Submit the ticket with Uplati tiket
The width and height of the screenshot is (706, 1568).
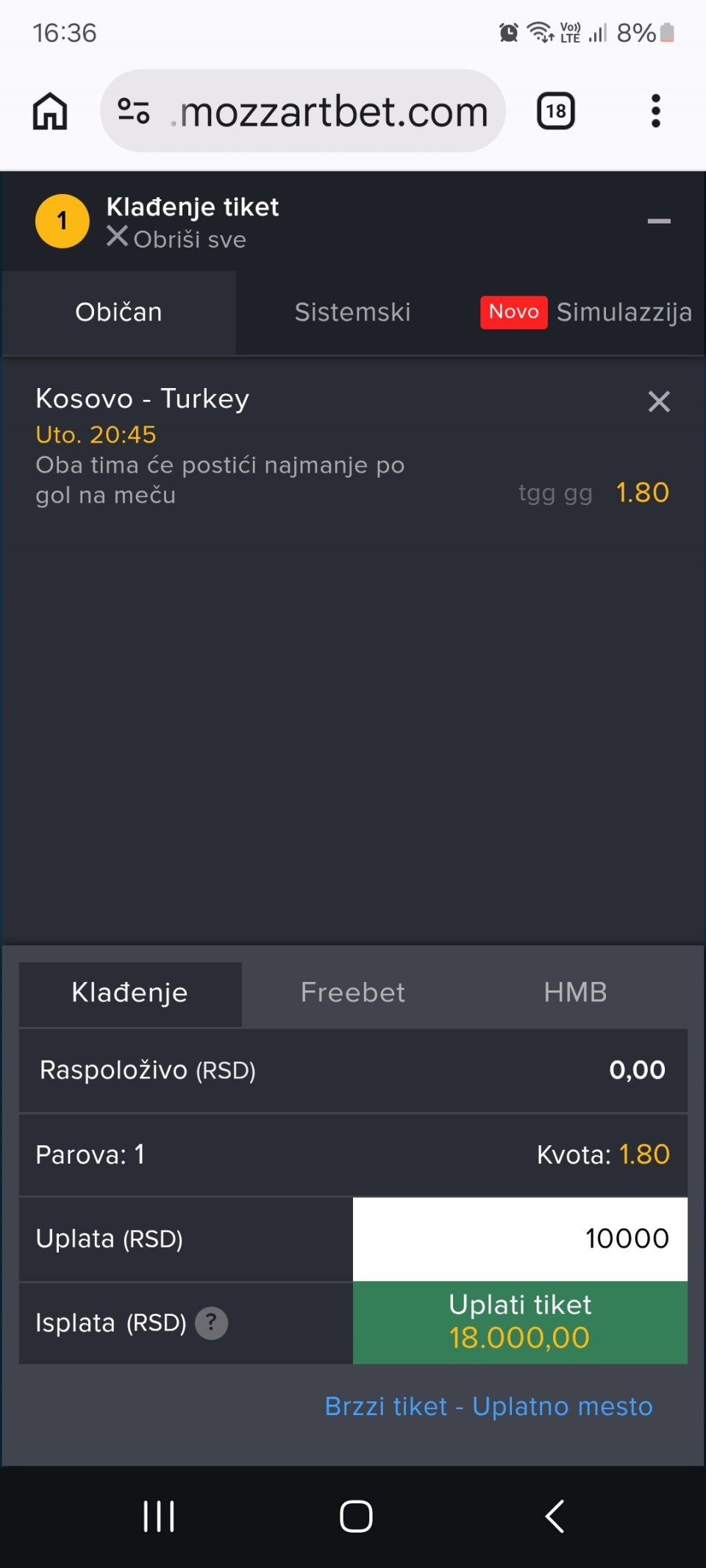520,1322
